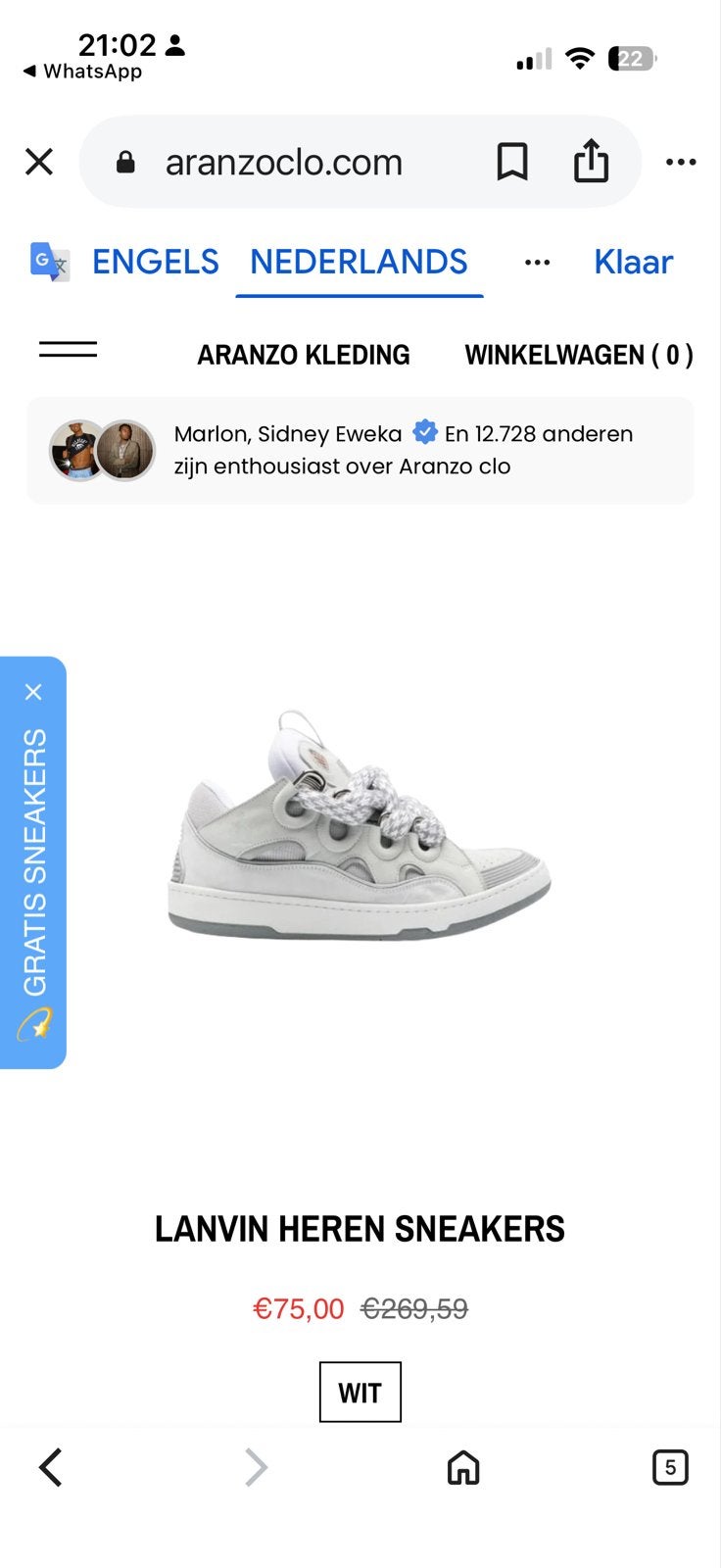Screen dimensions: 721x1568
Task: Select the Nederlands translation tab
Action: [x=359, y=262]
